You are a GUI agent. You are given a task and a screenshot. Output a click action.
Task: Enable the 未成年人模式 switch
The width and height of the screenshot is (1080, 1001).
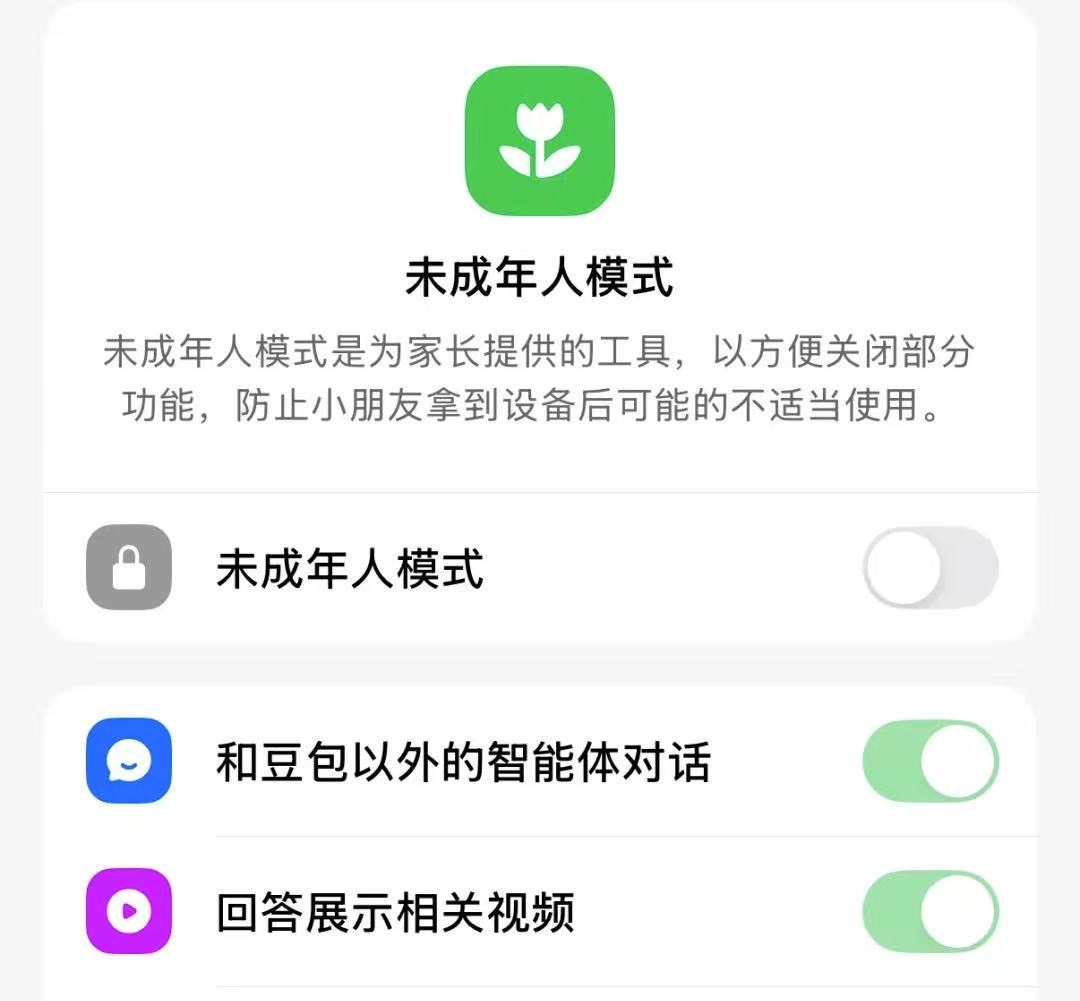pyautogui.click(x=930, y=567)
